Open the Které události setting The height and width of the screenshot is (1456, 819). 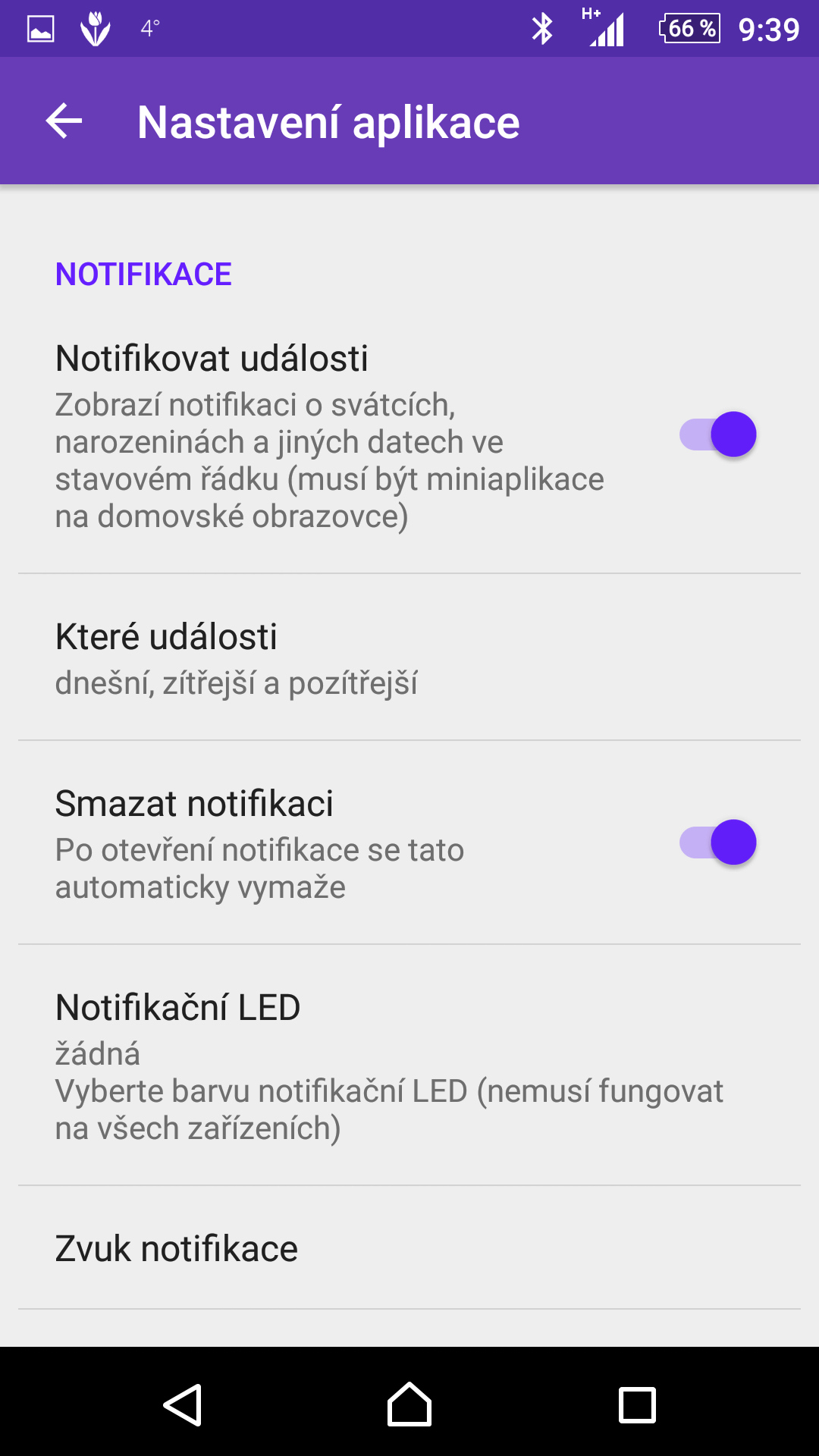409,657
